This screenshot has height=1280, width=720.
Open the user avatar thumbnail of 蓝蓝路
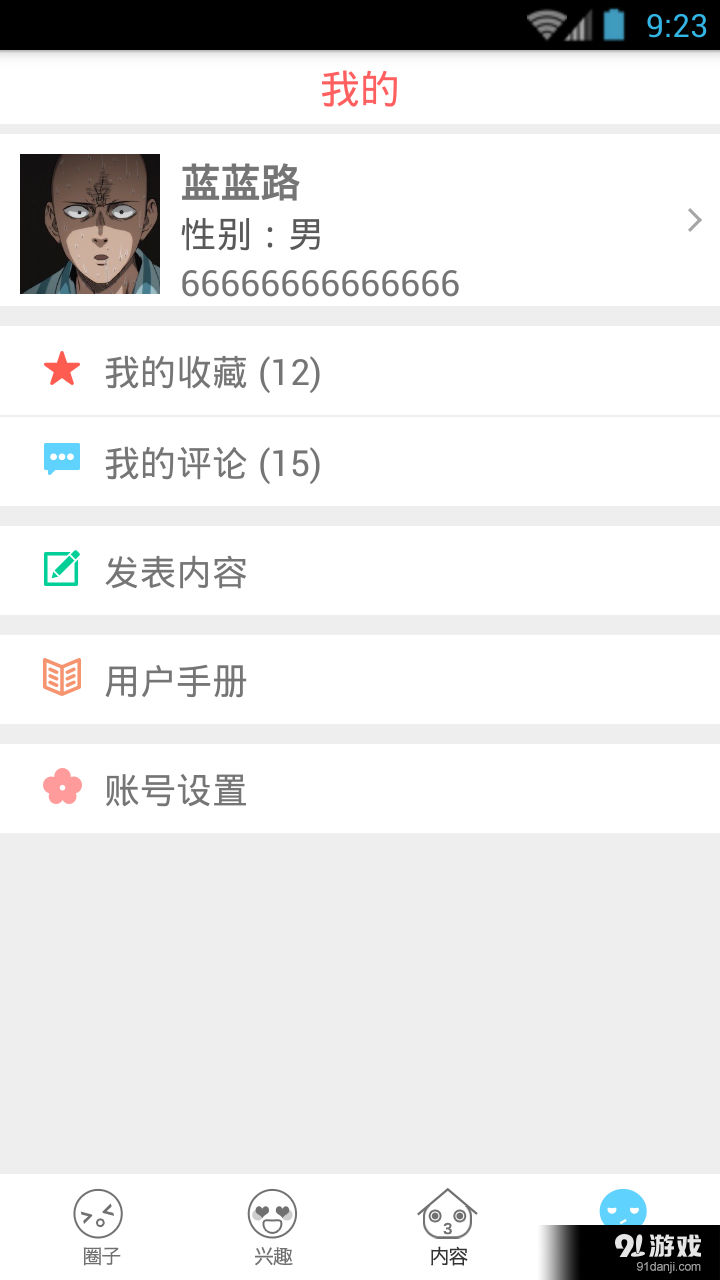click(90, 223)
